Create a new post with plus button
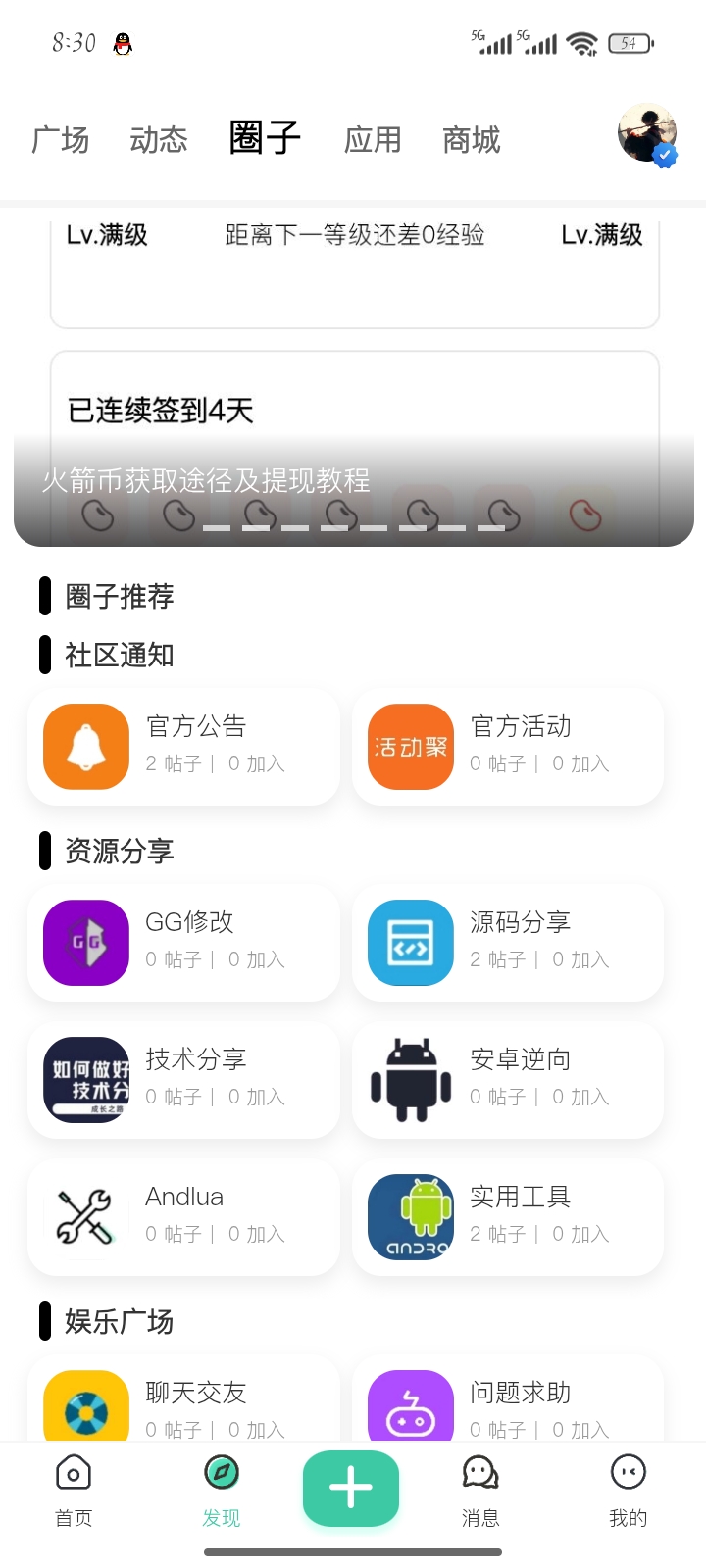 tap(351, 1489)
